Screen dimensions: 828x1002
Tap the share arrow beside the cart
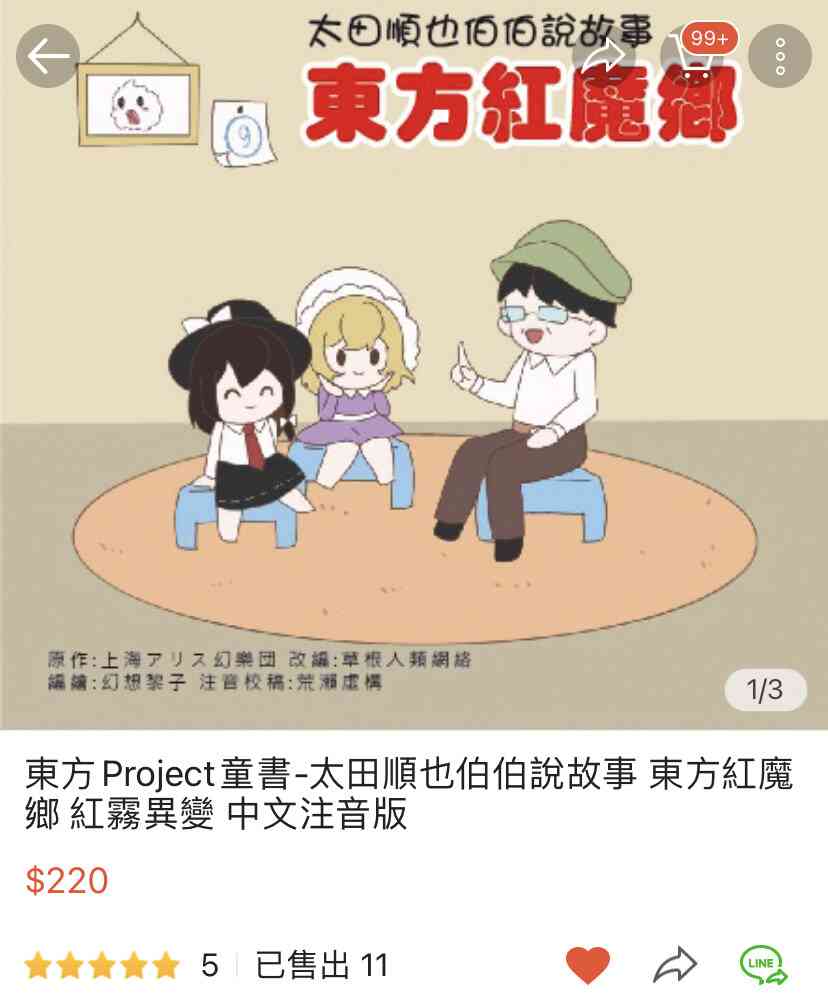click(x=607, y=57)
